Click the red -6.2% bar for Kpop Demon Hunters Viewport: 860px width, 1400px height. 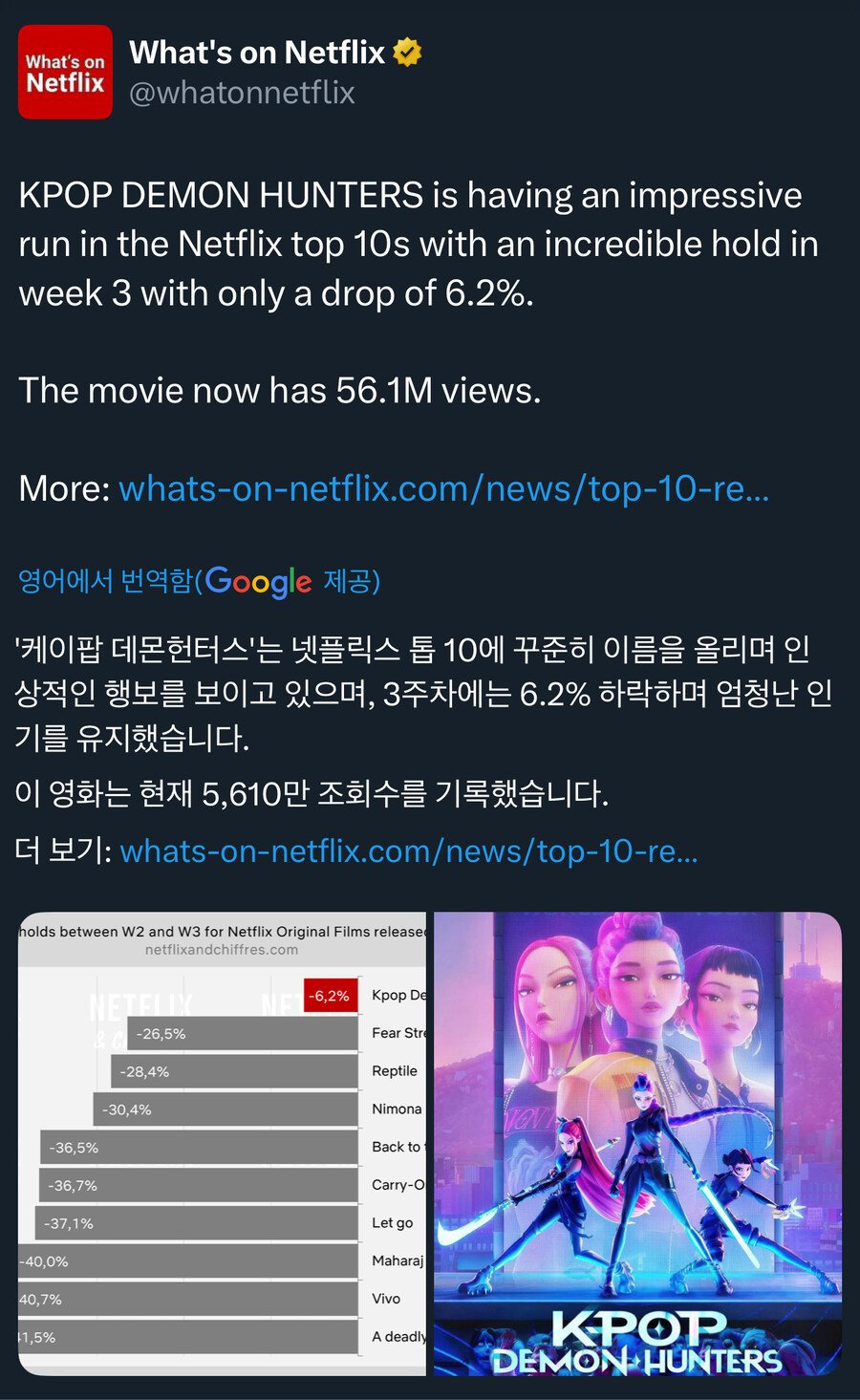(x=330, y=994)
